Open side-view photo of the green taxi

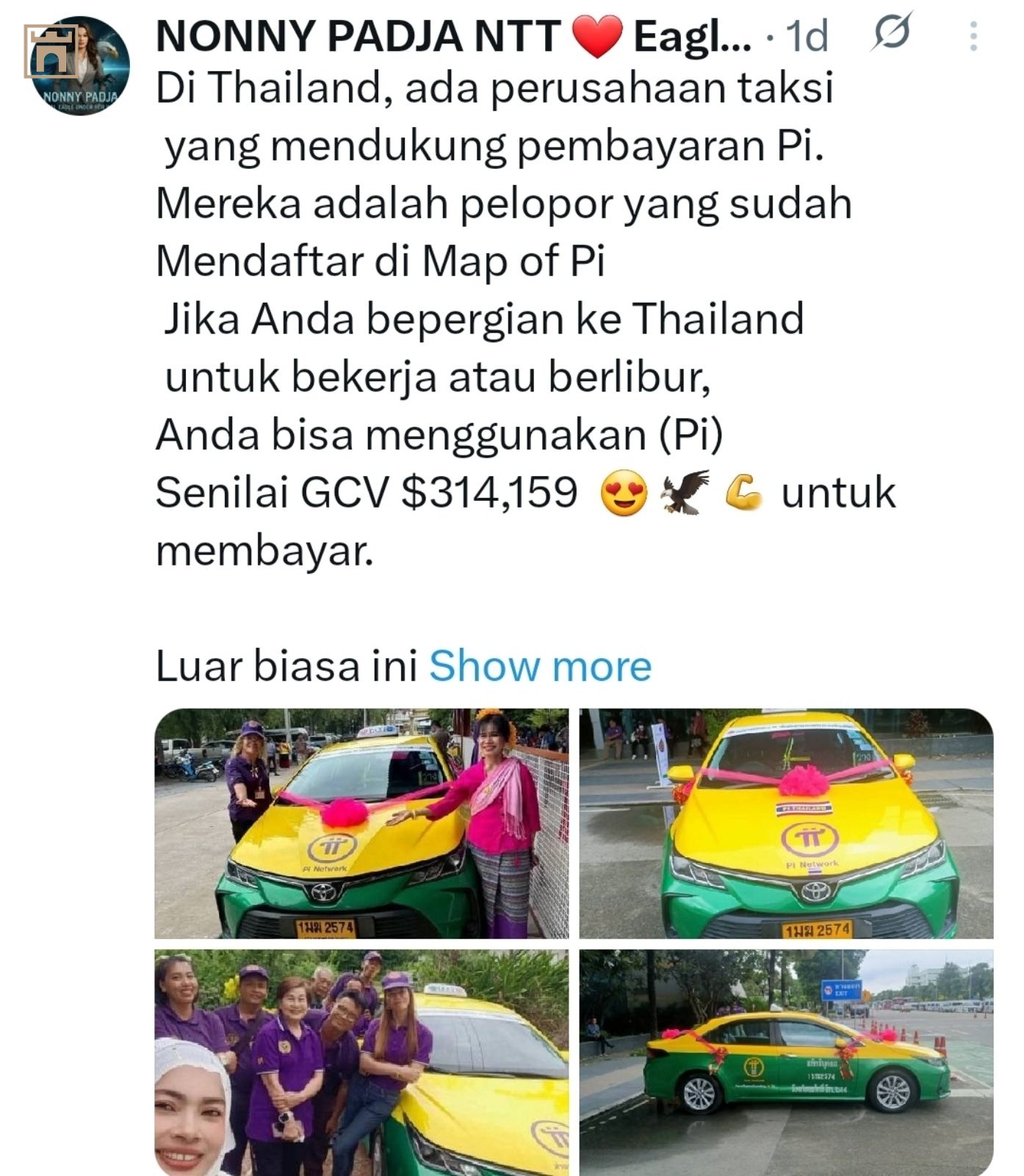(x=786, y=1062)
